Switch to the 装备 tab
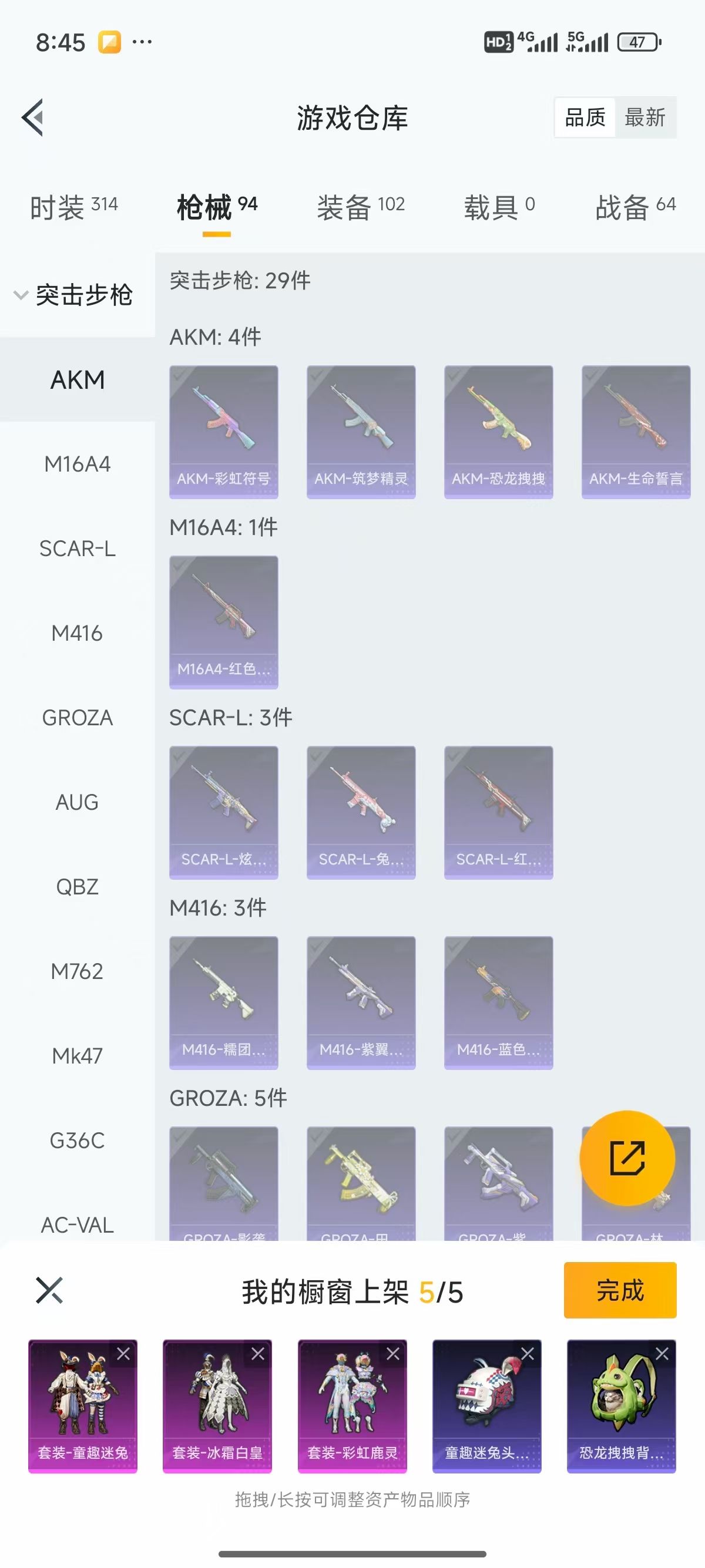The height and width of the screenshot is (1568, 705). 360,207
